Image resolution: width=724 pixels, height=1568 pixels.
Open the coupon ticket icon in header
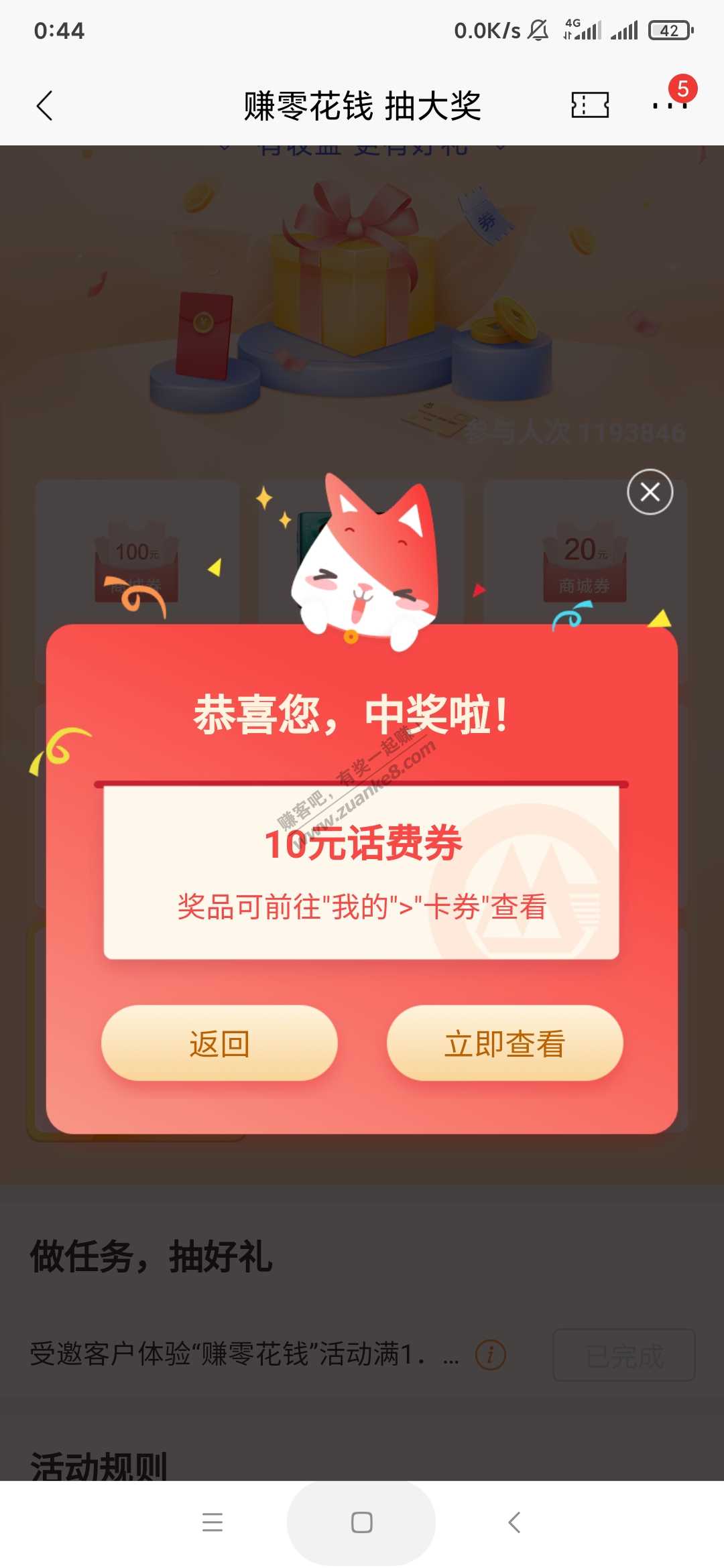(590, 105)
